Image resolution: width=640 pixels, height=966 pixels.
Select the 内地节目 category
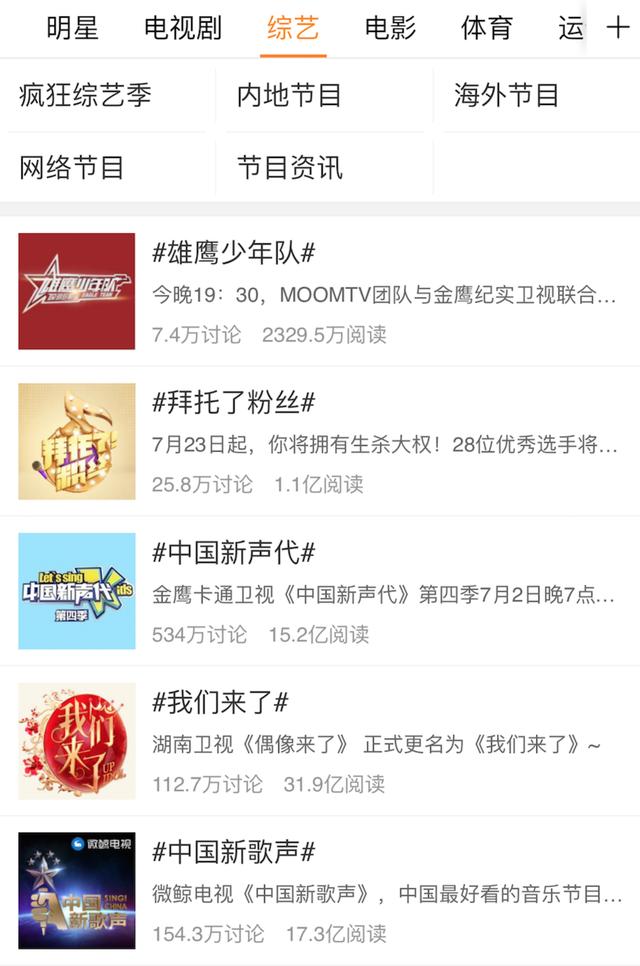290,96
